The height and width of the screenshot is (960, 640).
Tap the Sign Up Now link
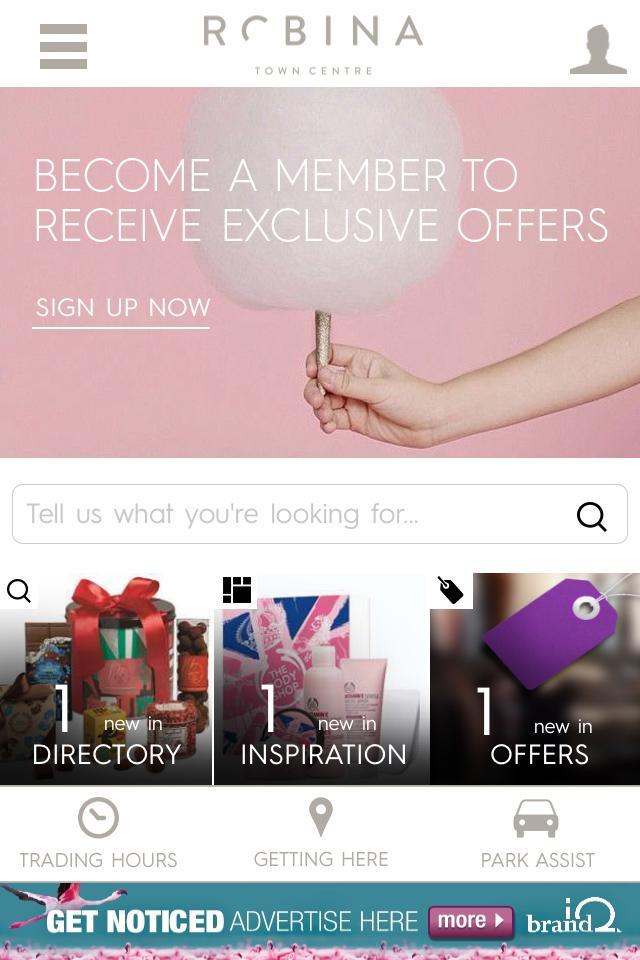[122, 308]
